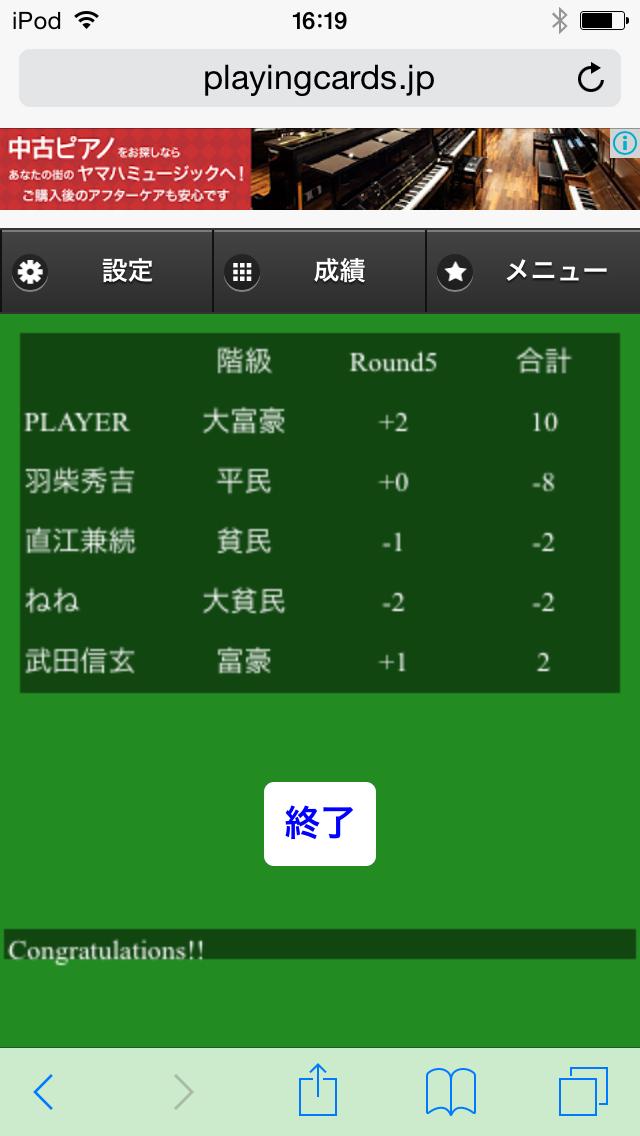Open the ad info icon
Viewport: 640px width, 1136px height.
click(626, 141)
